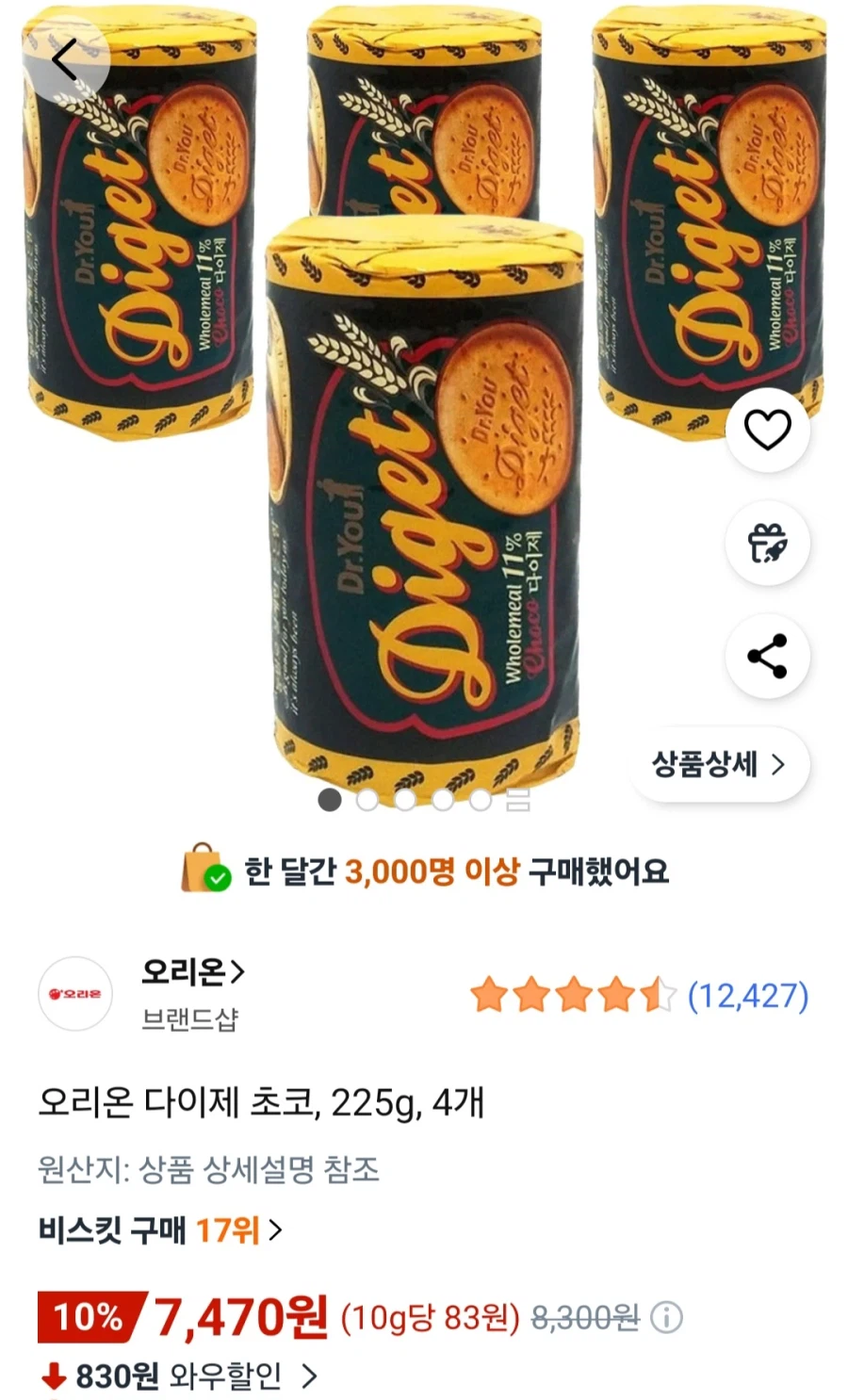Click the Orion brand logo
Screen dimensions: 848x1400
[x=74, y=993]
